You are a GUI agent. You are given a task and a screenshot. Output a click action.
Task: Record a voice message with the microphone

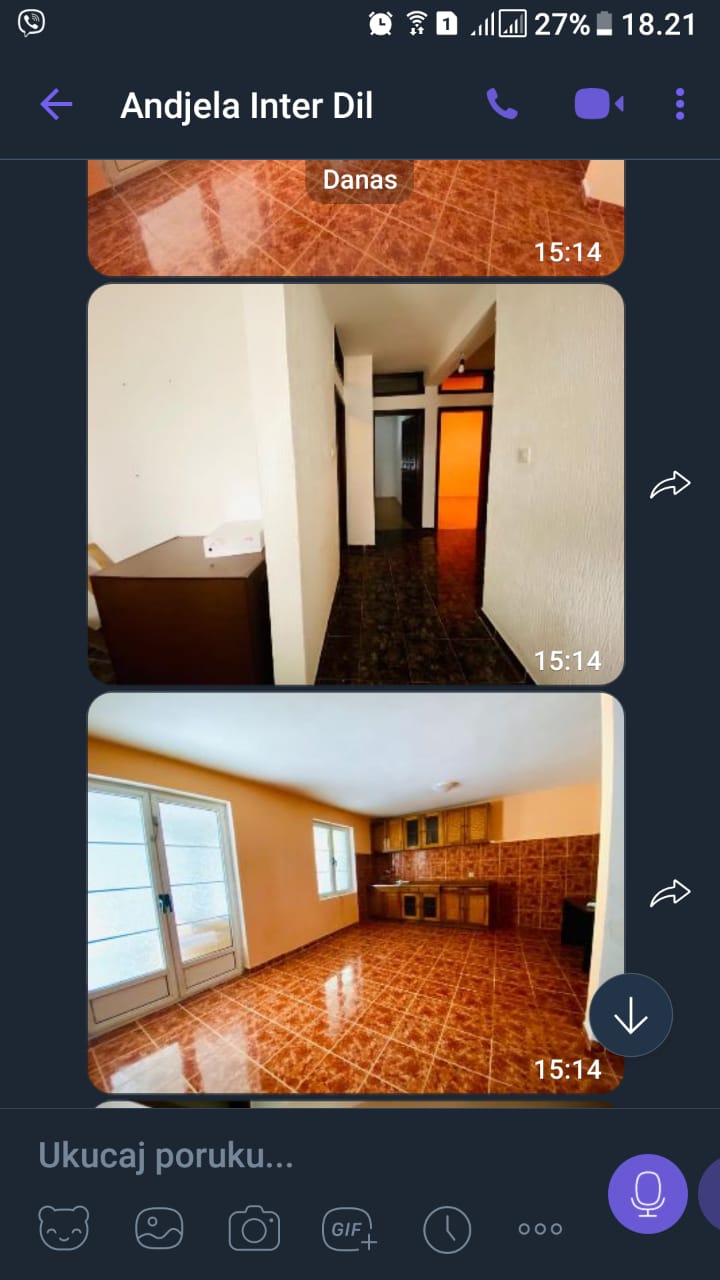point(648,1193)
